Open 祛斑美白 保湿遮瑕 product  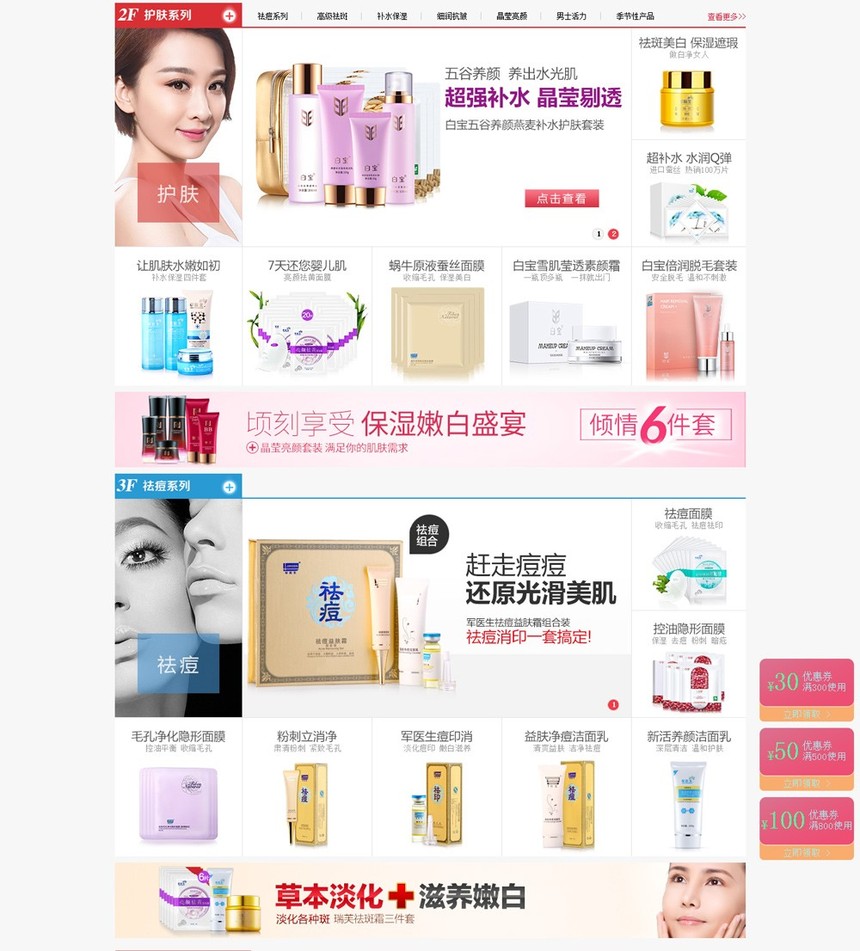point(688,85)
